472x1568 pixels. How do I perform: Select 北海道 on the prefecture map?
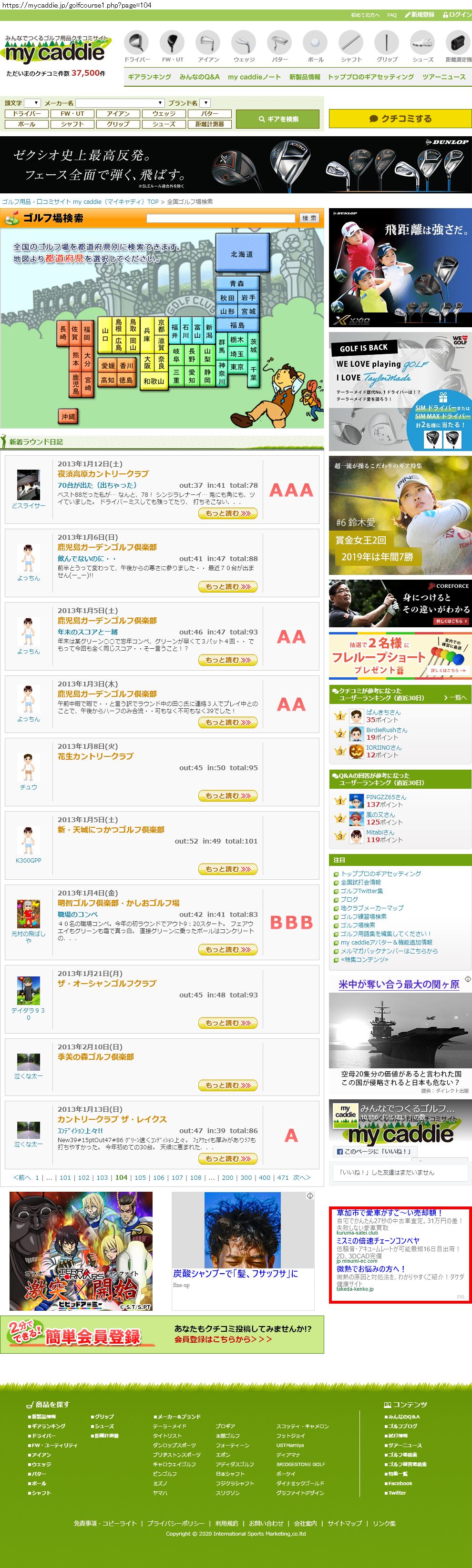[242, 254]
